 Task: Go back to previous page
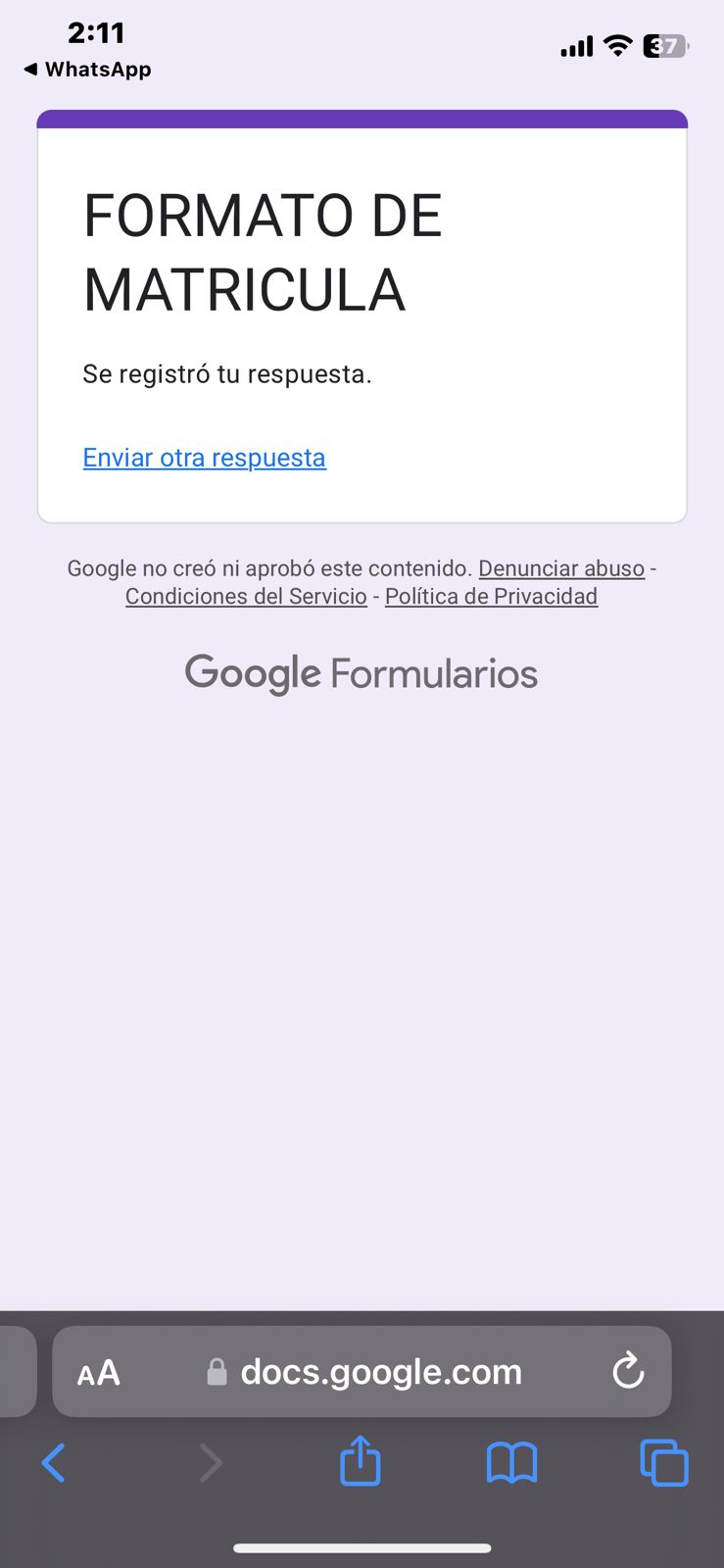click(54, 1463)
